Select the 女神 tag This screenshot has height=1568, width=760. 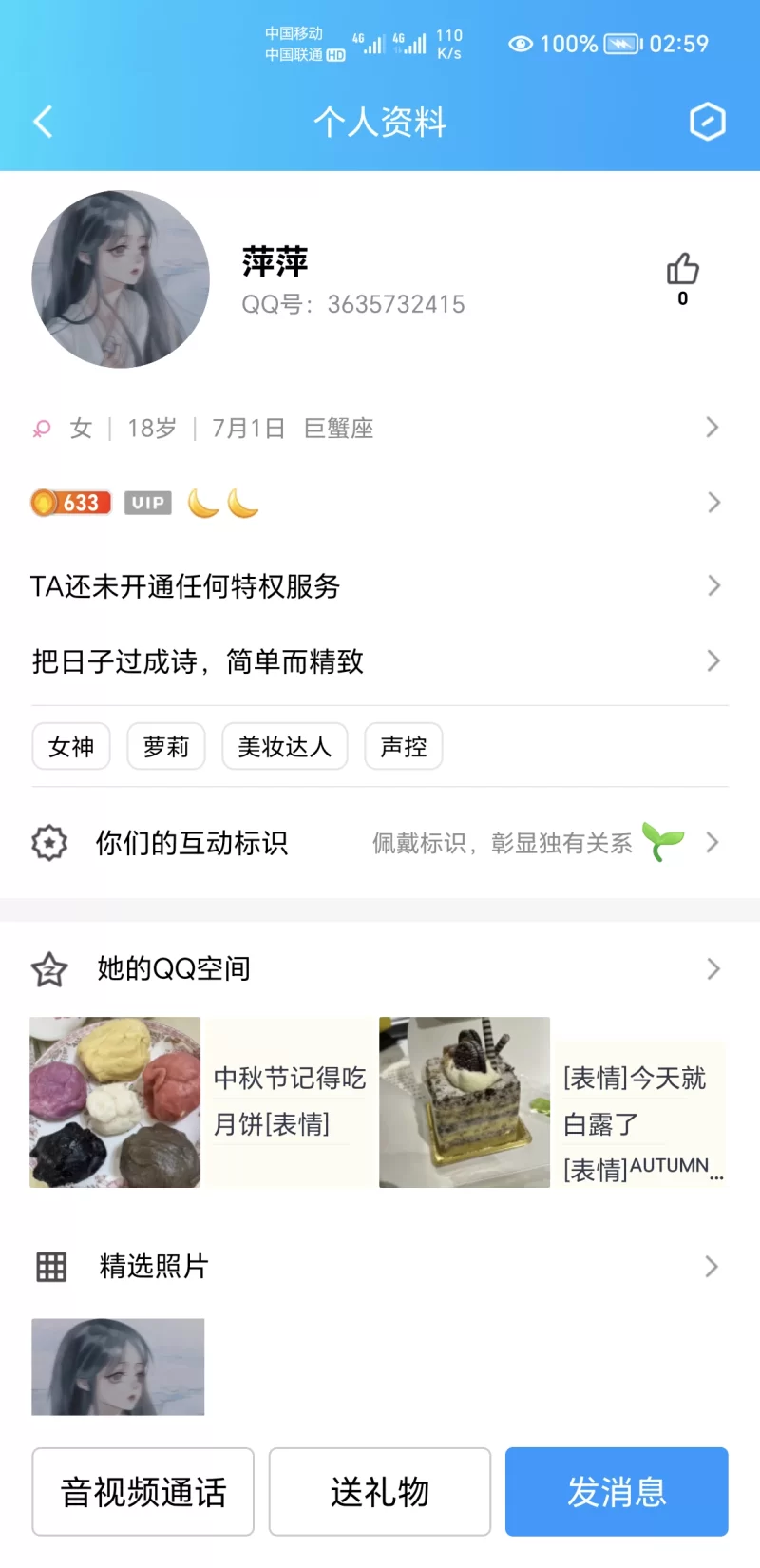71,747
